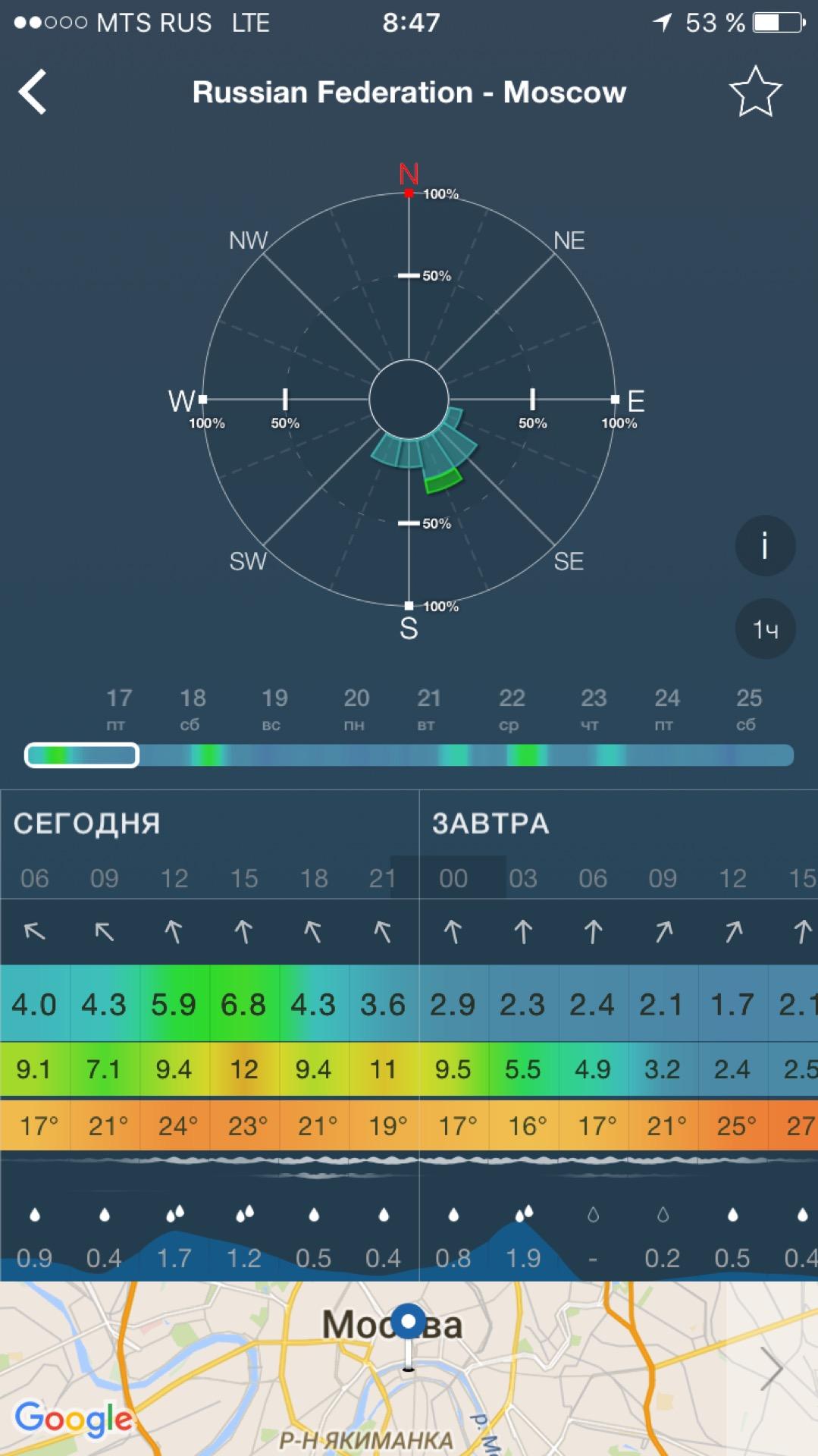Select day 19 вс on the timeline
This screenshot has width=818, height=1456.
coord(274,708)
